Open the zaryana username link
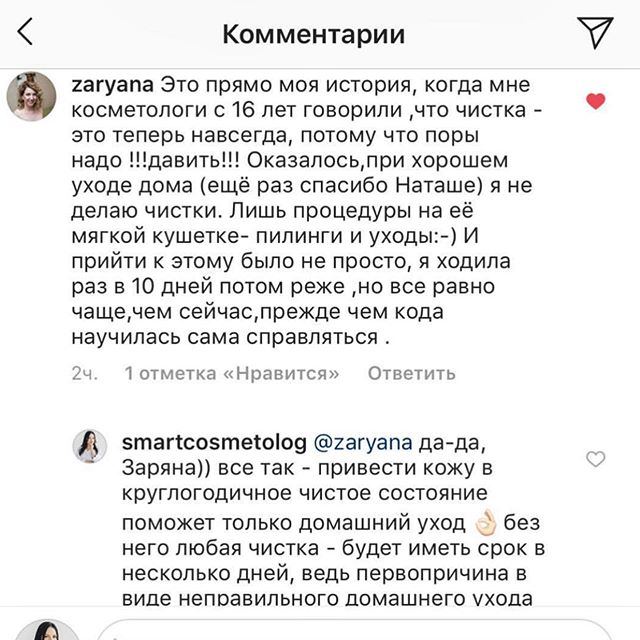Image resolution: width=640 pixels, height=640 pixels. click(x=114, y=84)
